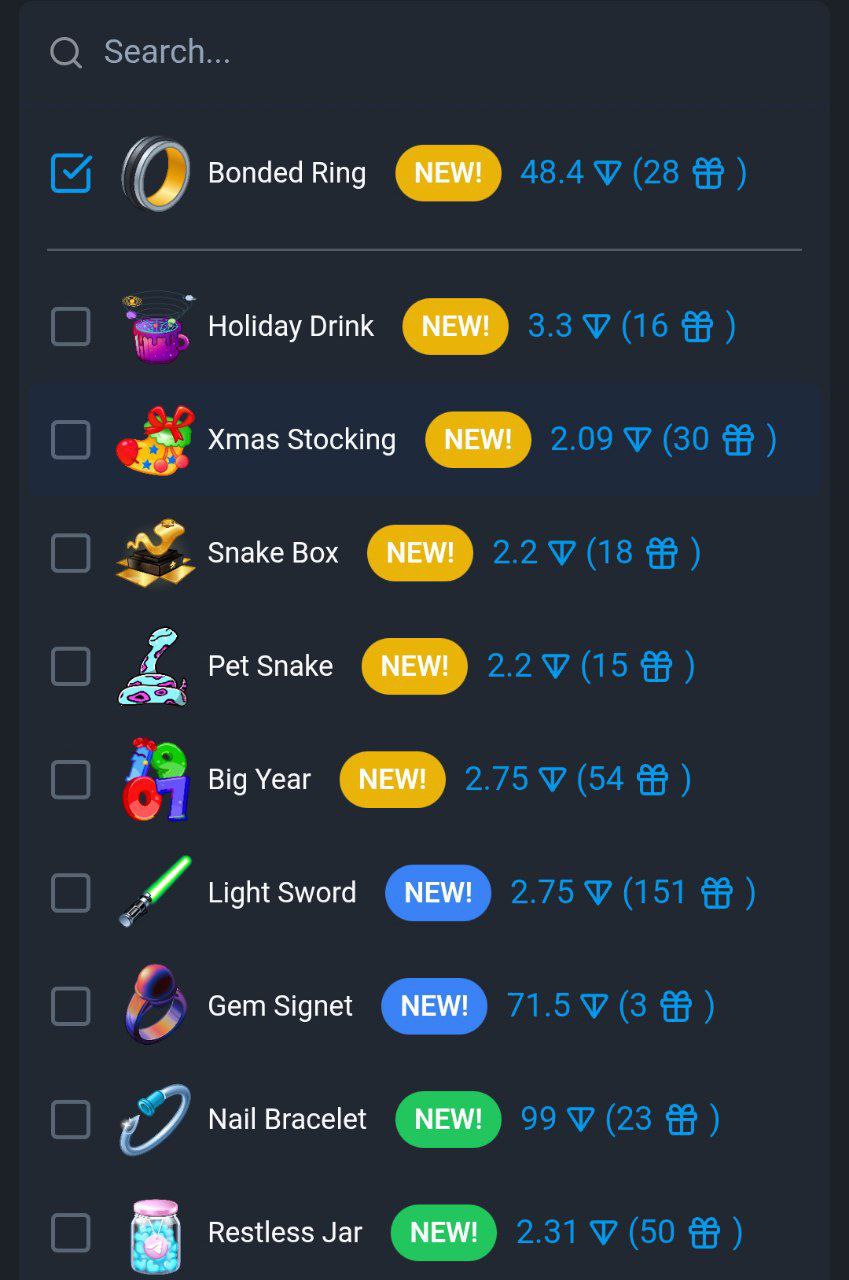
Task: Check the Snake Box option
Action: 71,552
